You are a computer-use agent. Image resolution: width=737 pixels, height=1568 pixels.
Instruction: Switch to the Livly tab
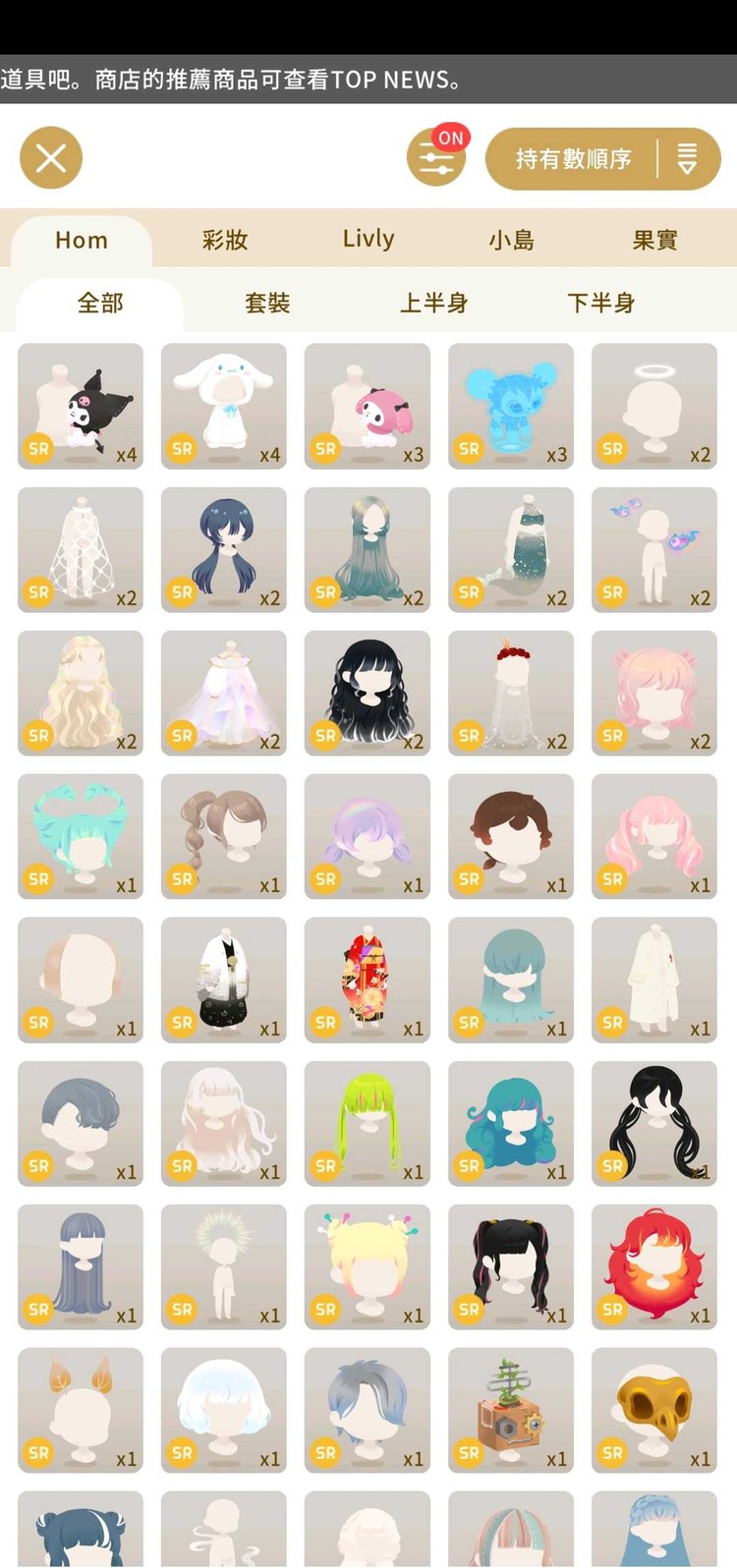pyautogui.click(x=368, y=240)
